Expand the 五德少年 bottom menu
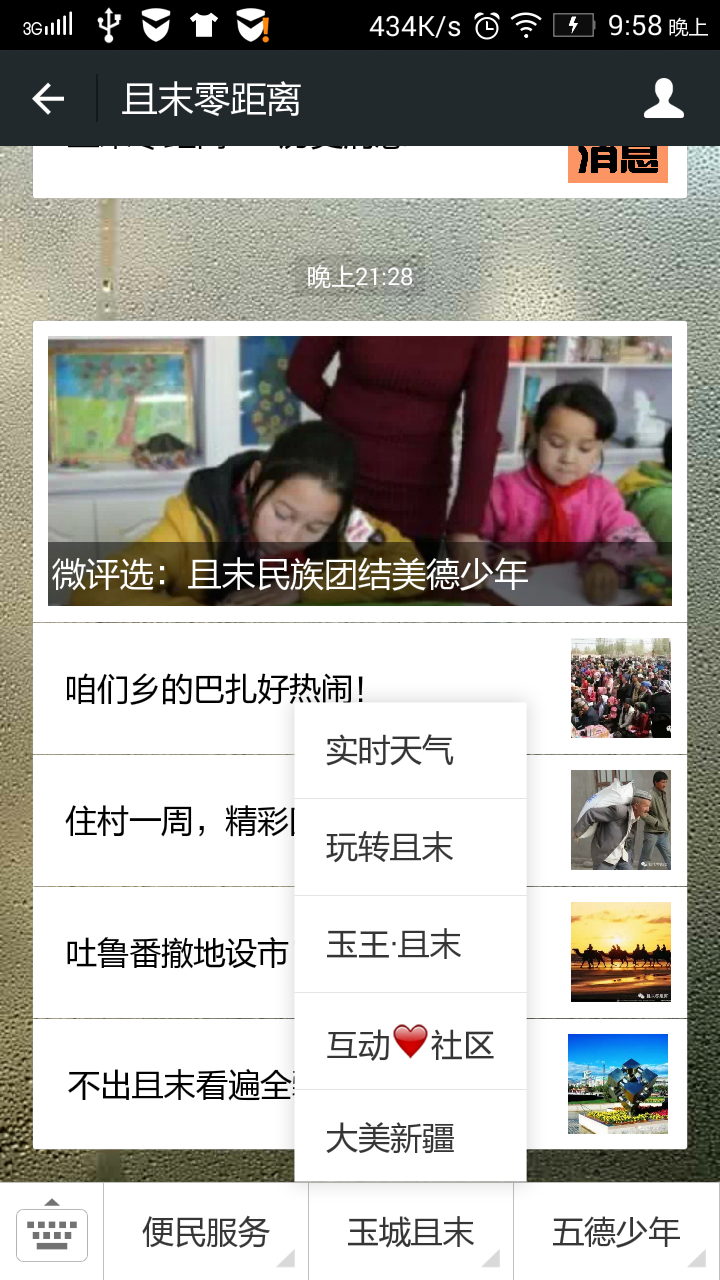The image size is (720, 1280). 616,1233
